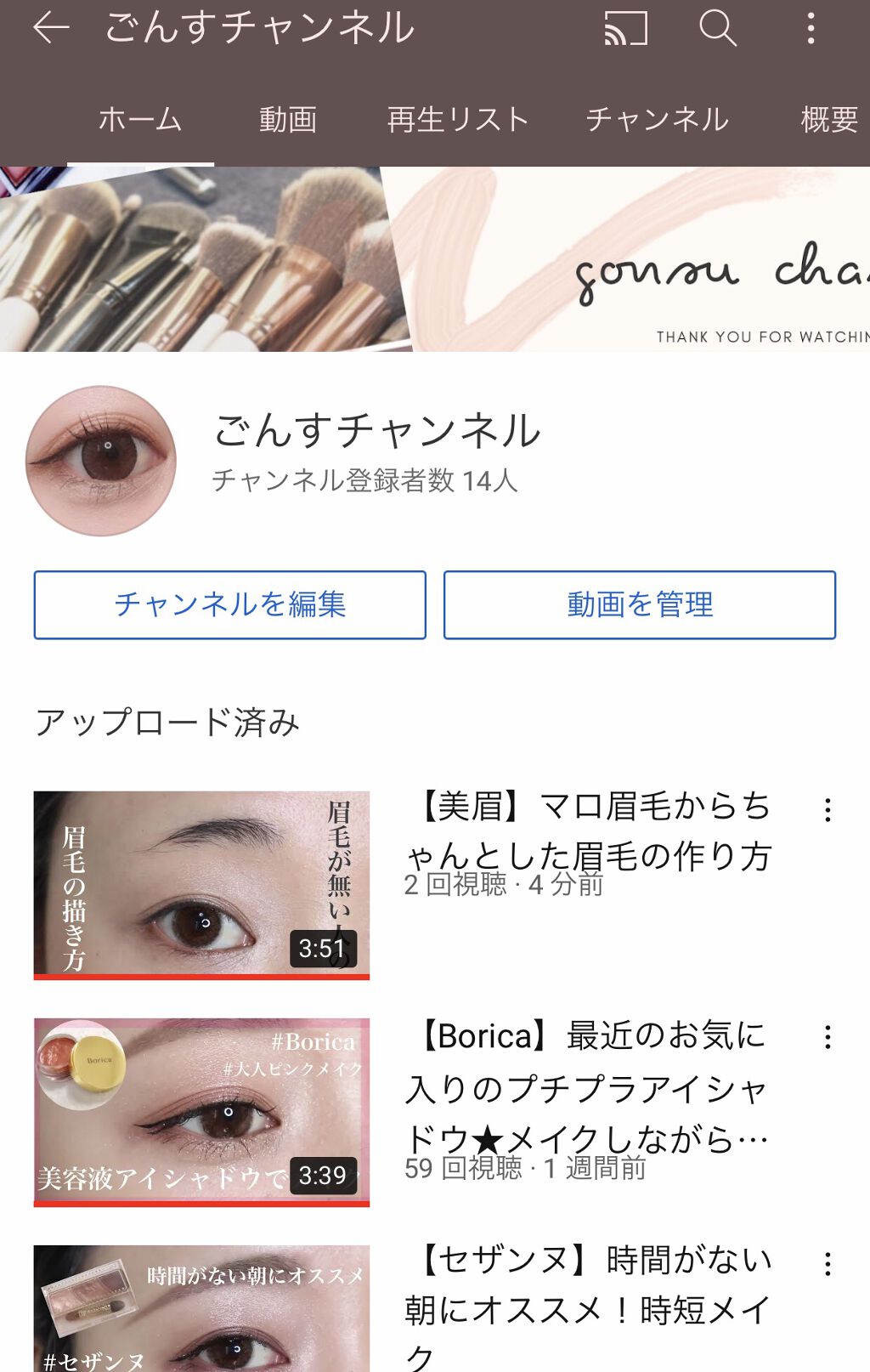The image size is (870, 1372).
Task: Select the search magnifier icon
Action: tap(718, 28)
